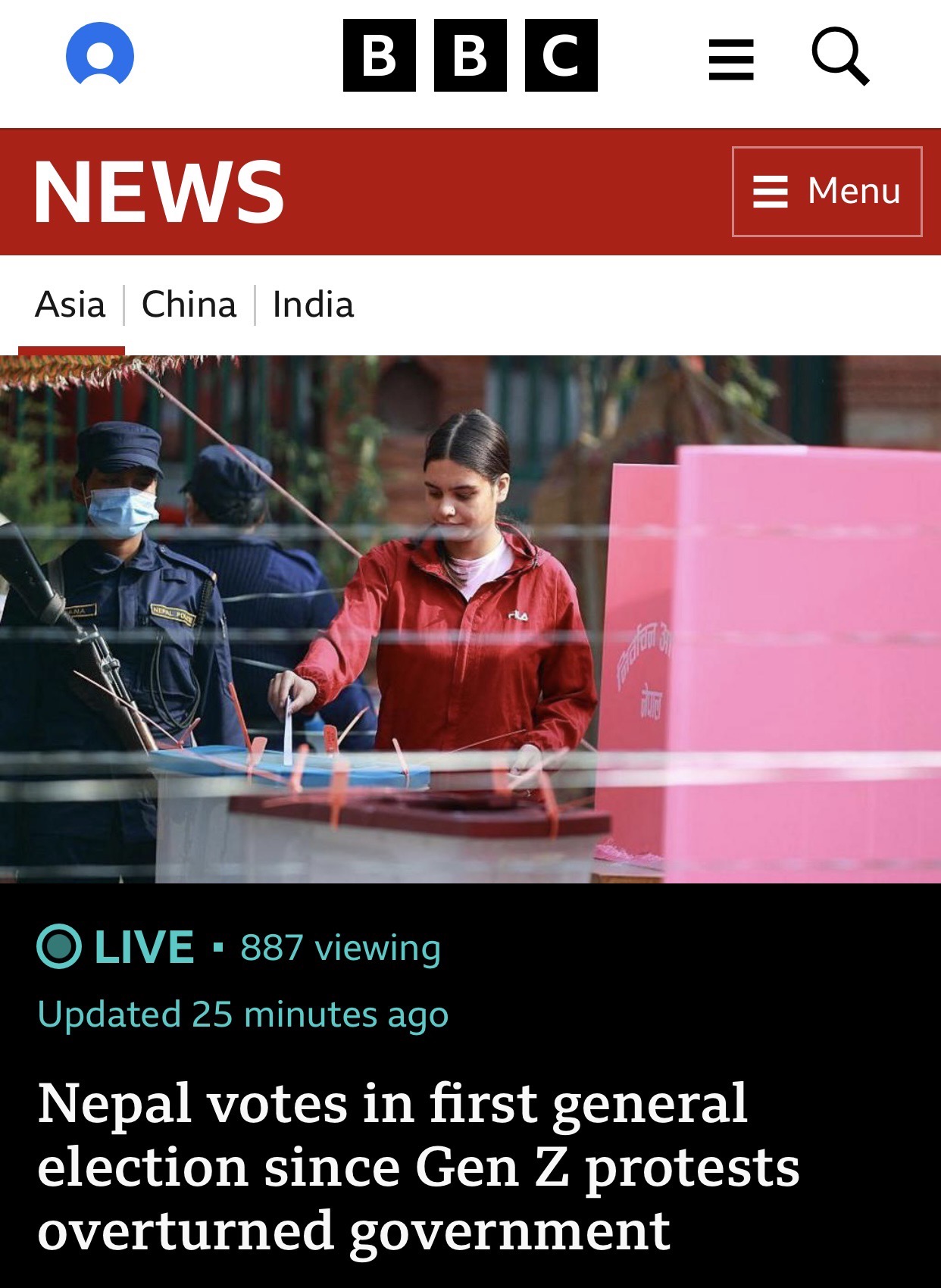Open the News section heading
941x1288 pixels.
pyautogui.click(x=159, y=192)
